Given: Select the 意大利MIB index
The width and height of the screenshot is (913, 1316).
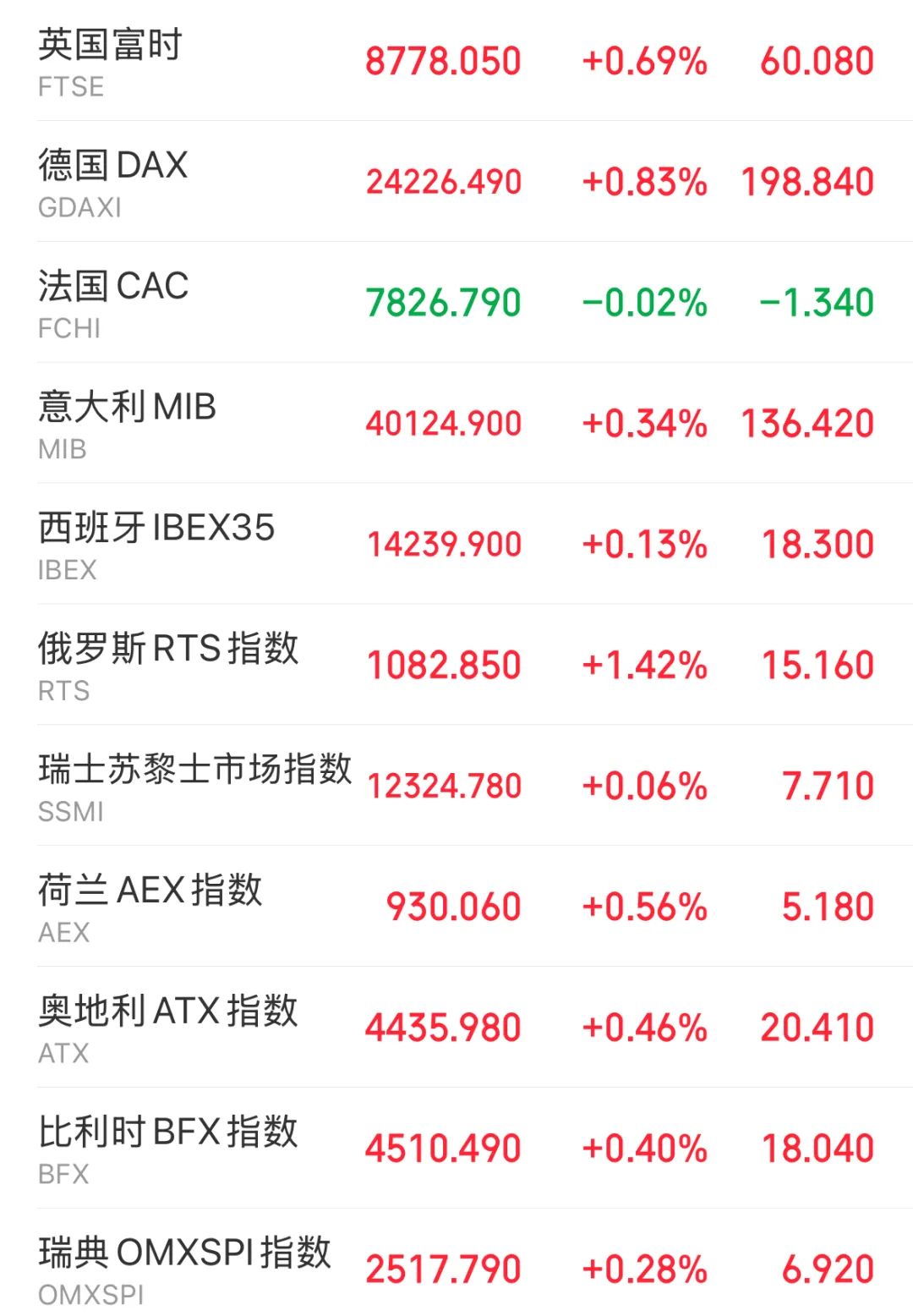Looking at the screenshot, I should [456, 423].
